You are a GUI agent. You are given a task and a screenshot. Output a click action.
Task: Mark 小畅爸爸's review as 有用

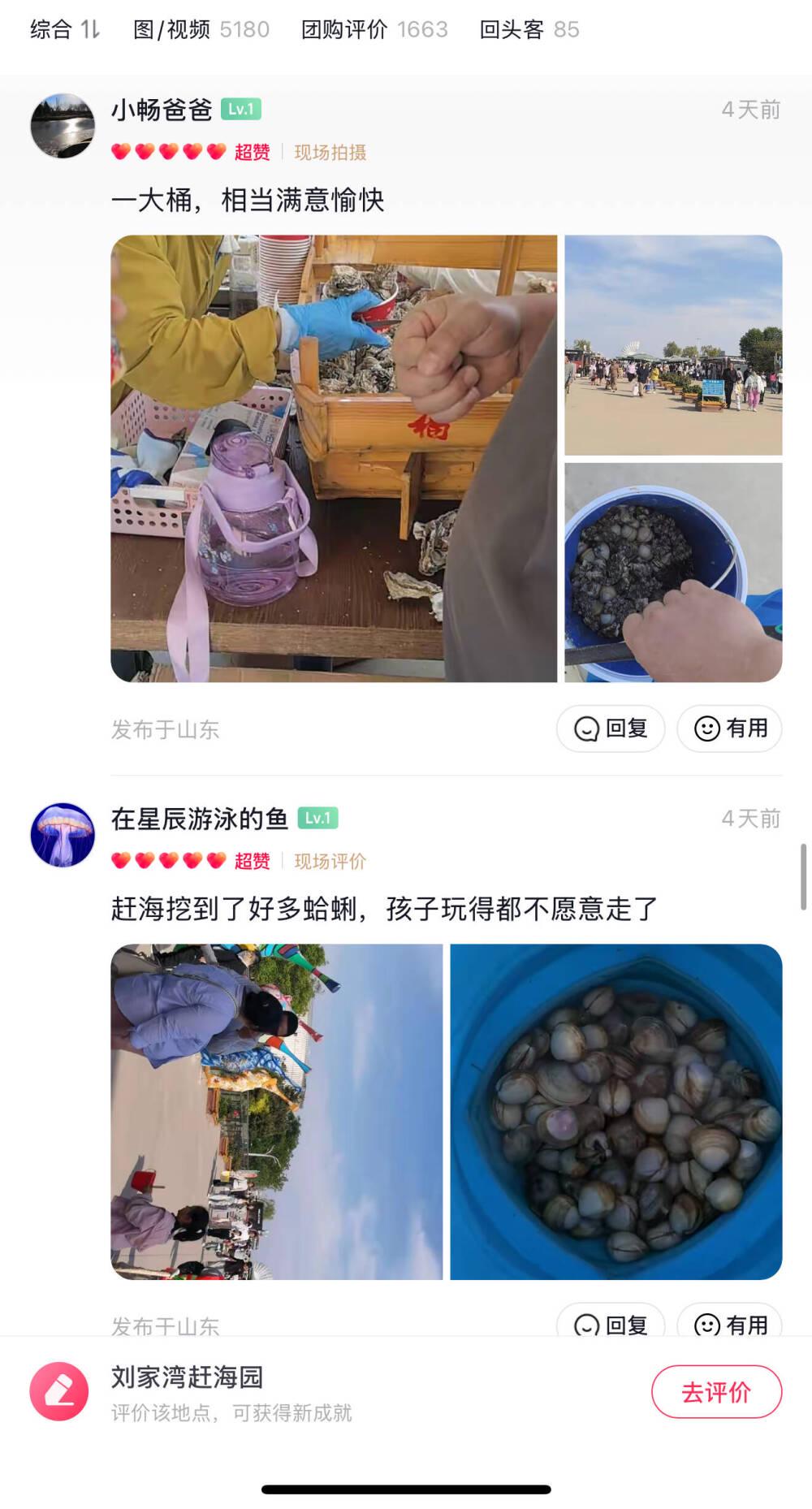click(729, 729)
